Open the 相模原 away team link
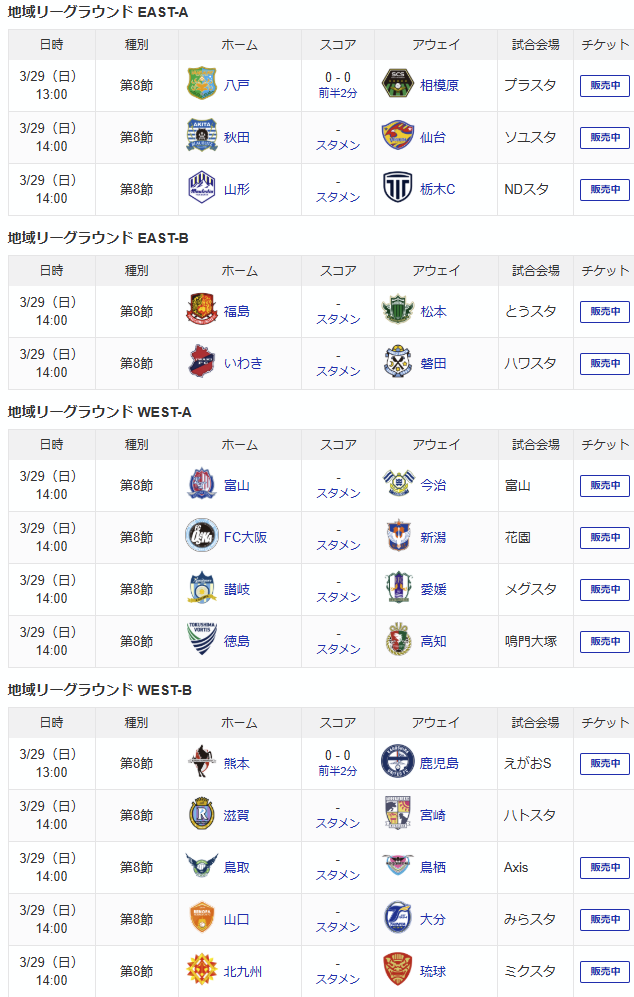 [439, 85]
